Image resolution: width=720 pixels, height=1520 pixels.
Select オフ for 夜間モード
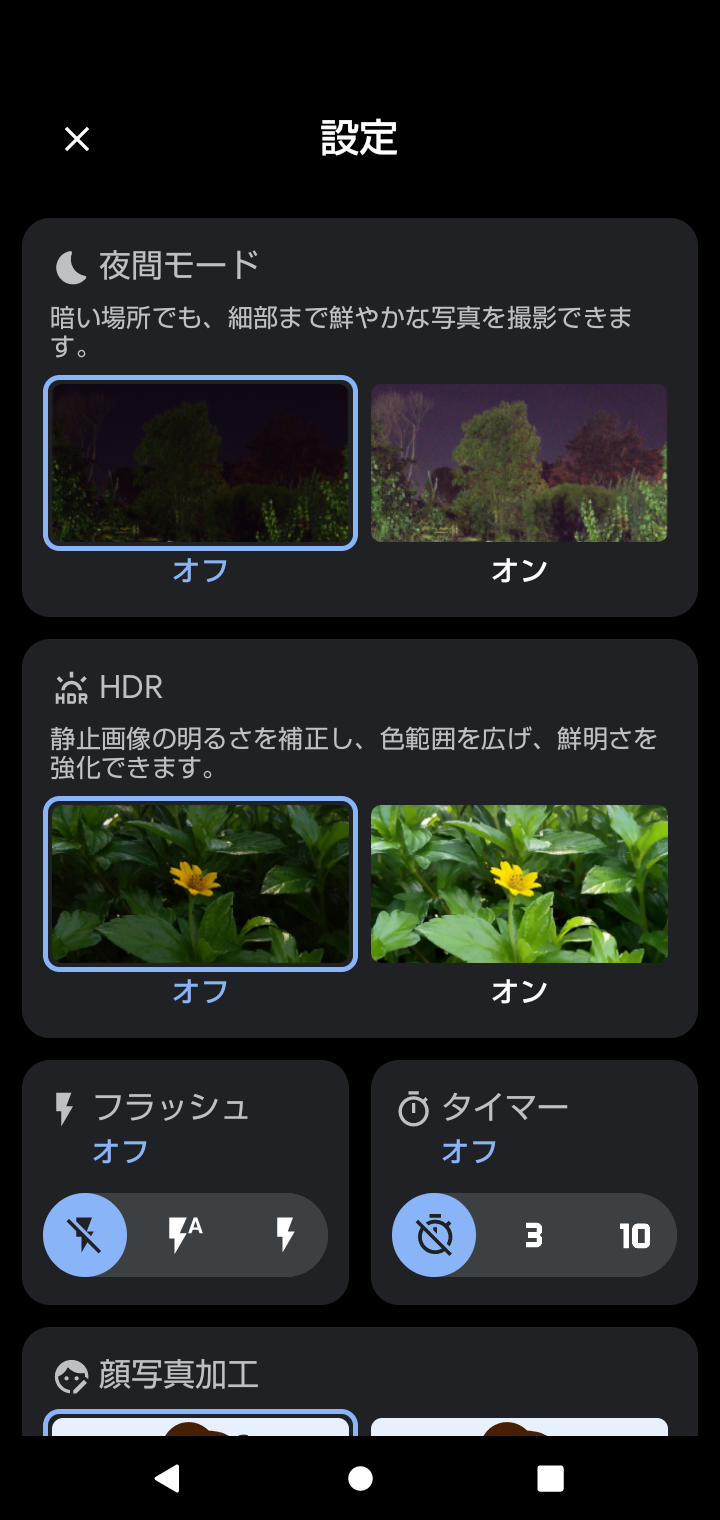tap(200, 463)
